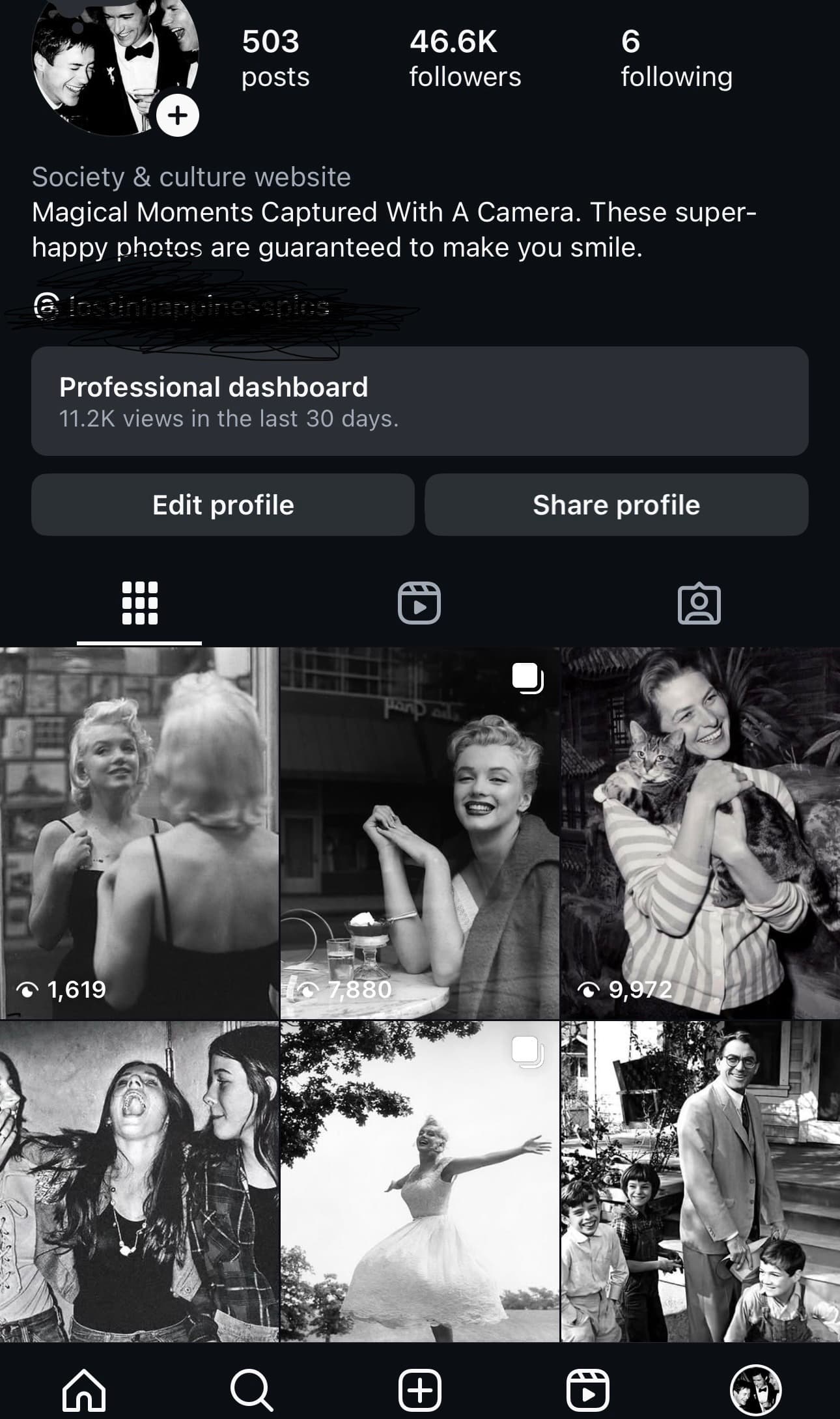The width and height of the screenshot is (840, 1419).
Task: View the 6 following accounts
Action: [676, 59]
